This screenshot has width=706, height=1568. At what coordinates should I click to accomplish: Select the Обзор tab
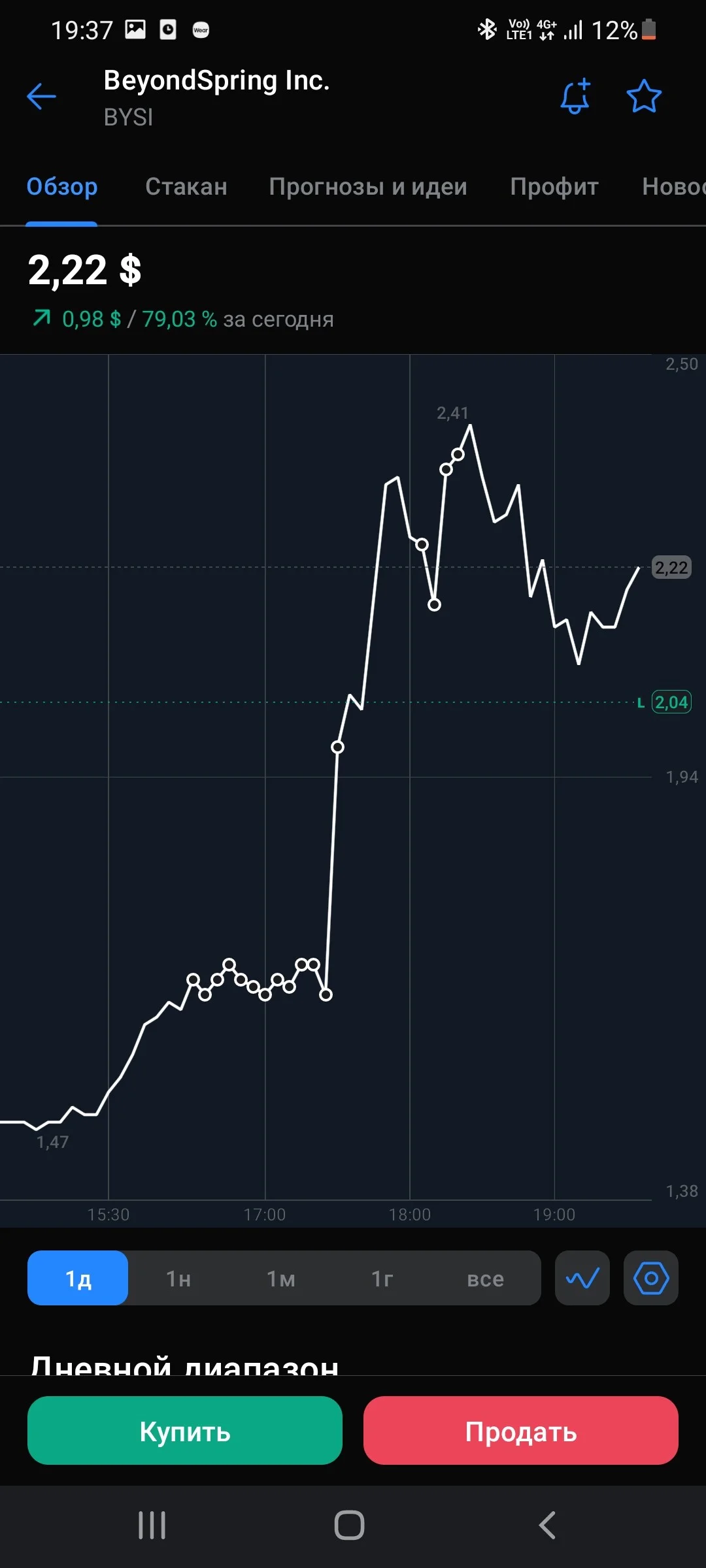pyautogui.click(x=62, y=187)
